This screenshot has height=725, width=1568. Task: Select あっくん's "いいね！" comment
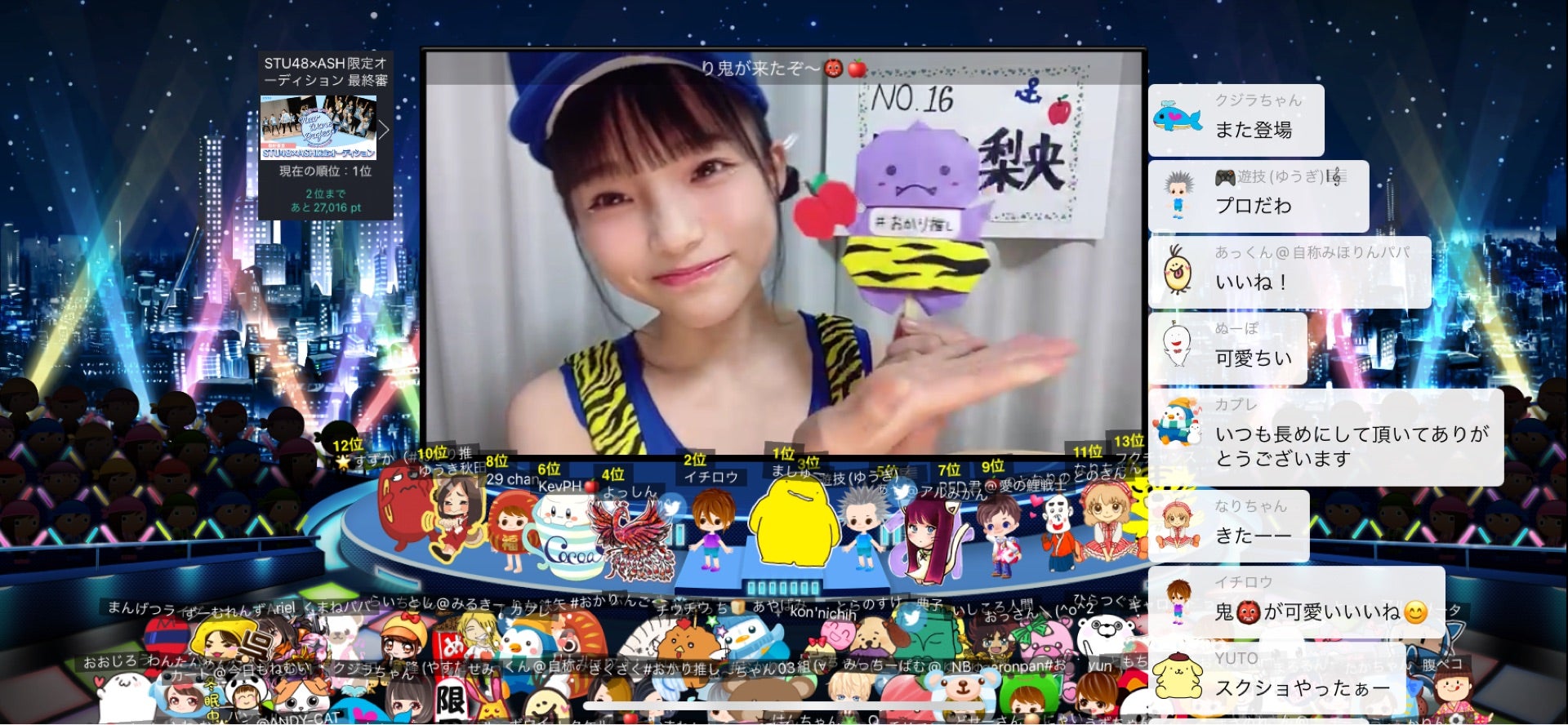(1289, 272)
